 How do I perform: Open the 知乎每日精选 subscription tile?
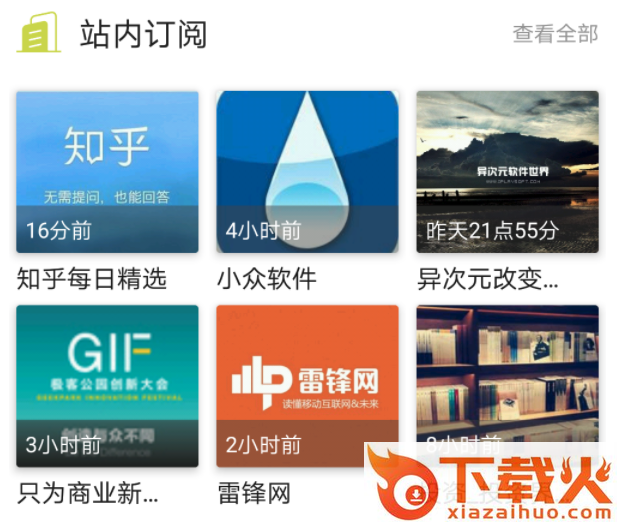click(x=107, y=172)
